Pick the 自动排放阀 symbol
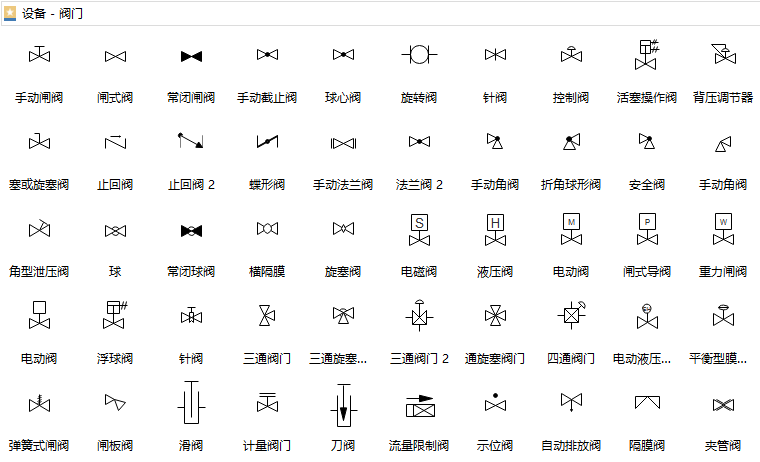Screen dimensions: 760x462 point(571,403)
